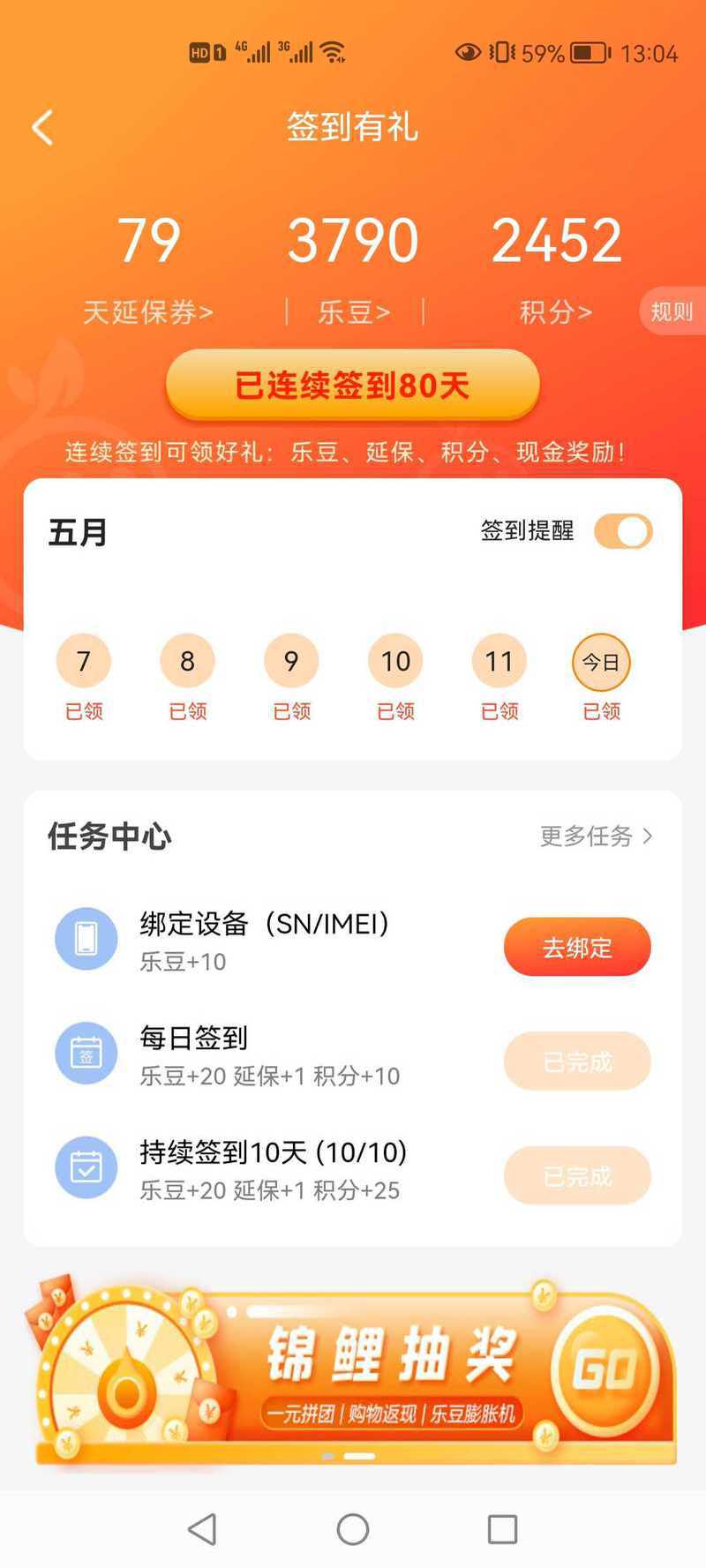This screenshot has width=706, height=1568.
Task: View the 规则 rules
Action: (x=672, y=311)
